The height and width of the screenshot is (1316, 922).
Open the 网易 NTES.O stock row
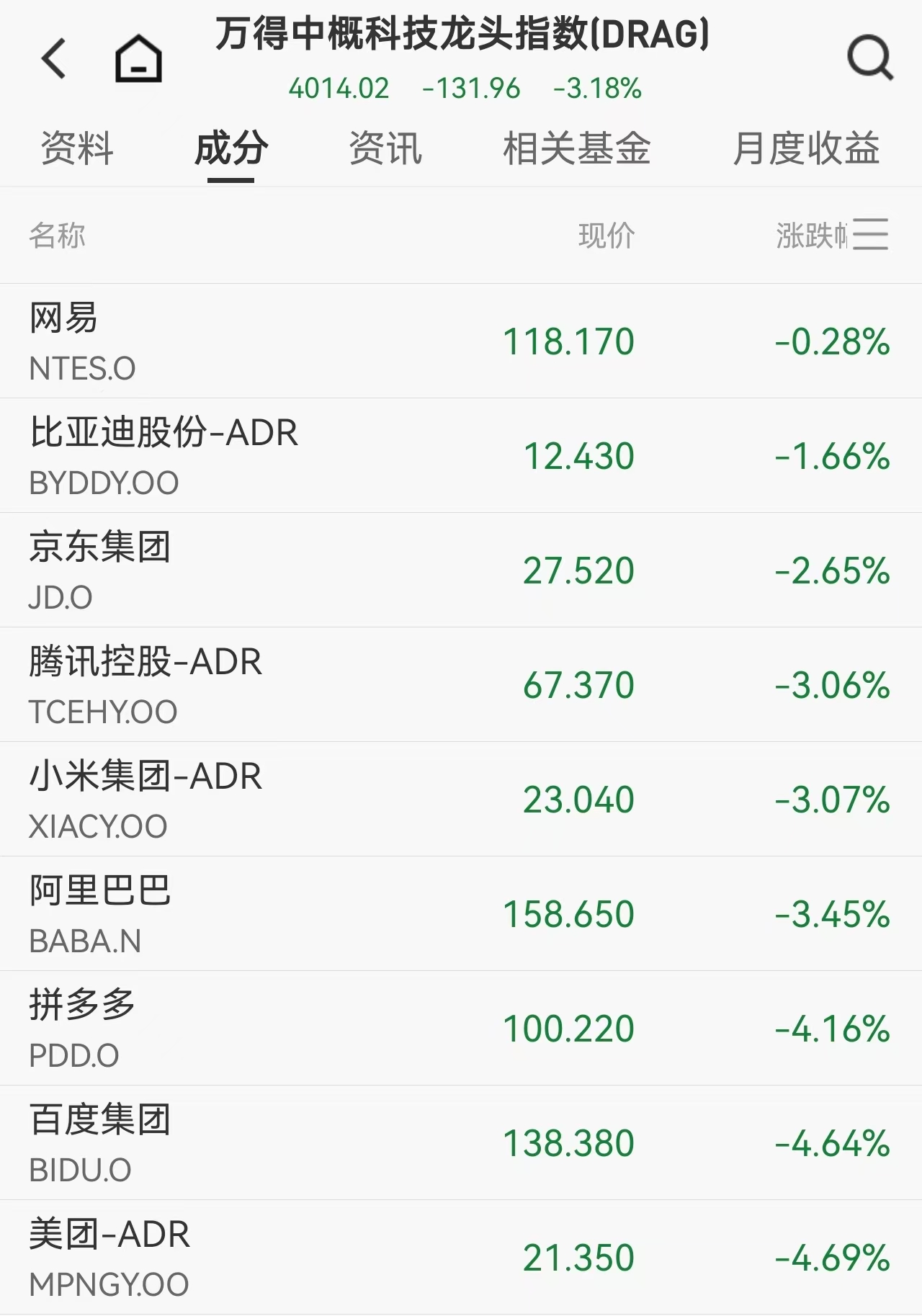pyautogui.click(x=461, y=341)
